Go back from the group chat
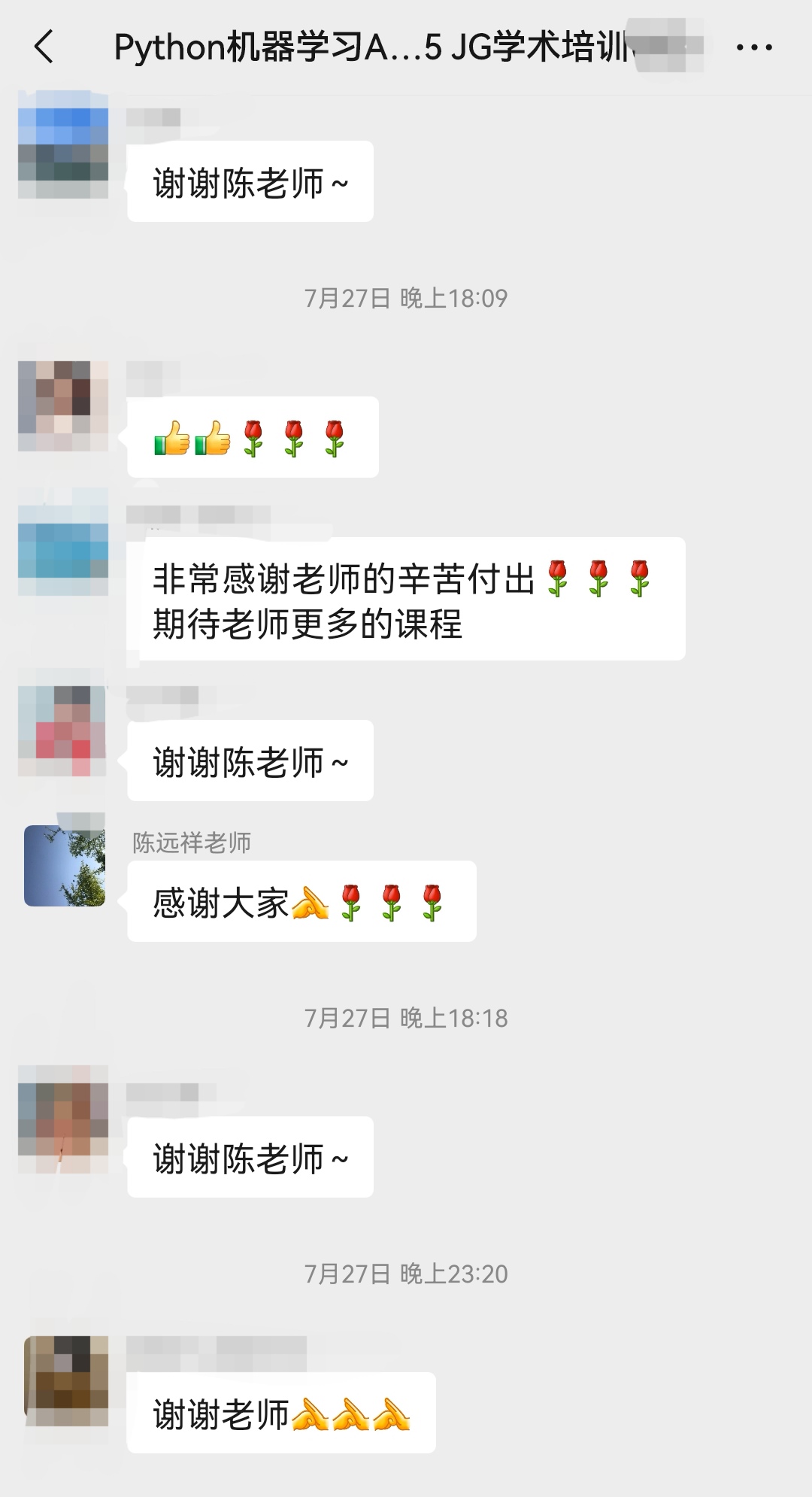 tap(44, 47)
